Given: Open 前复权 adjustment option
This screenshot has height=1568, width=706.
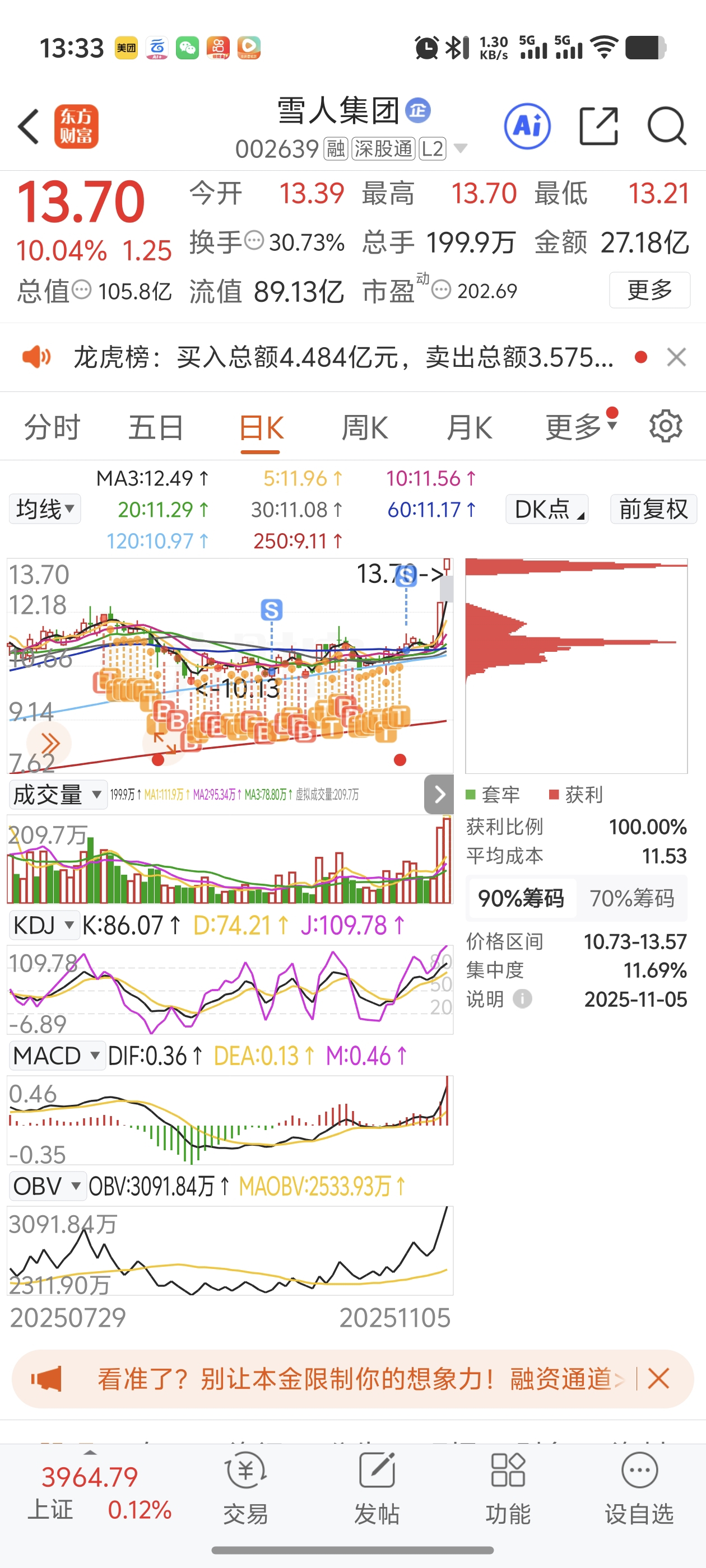Looking at the screenshot, I should (653, 509).
